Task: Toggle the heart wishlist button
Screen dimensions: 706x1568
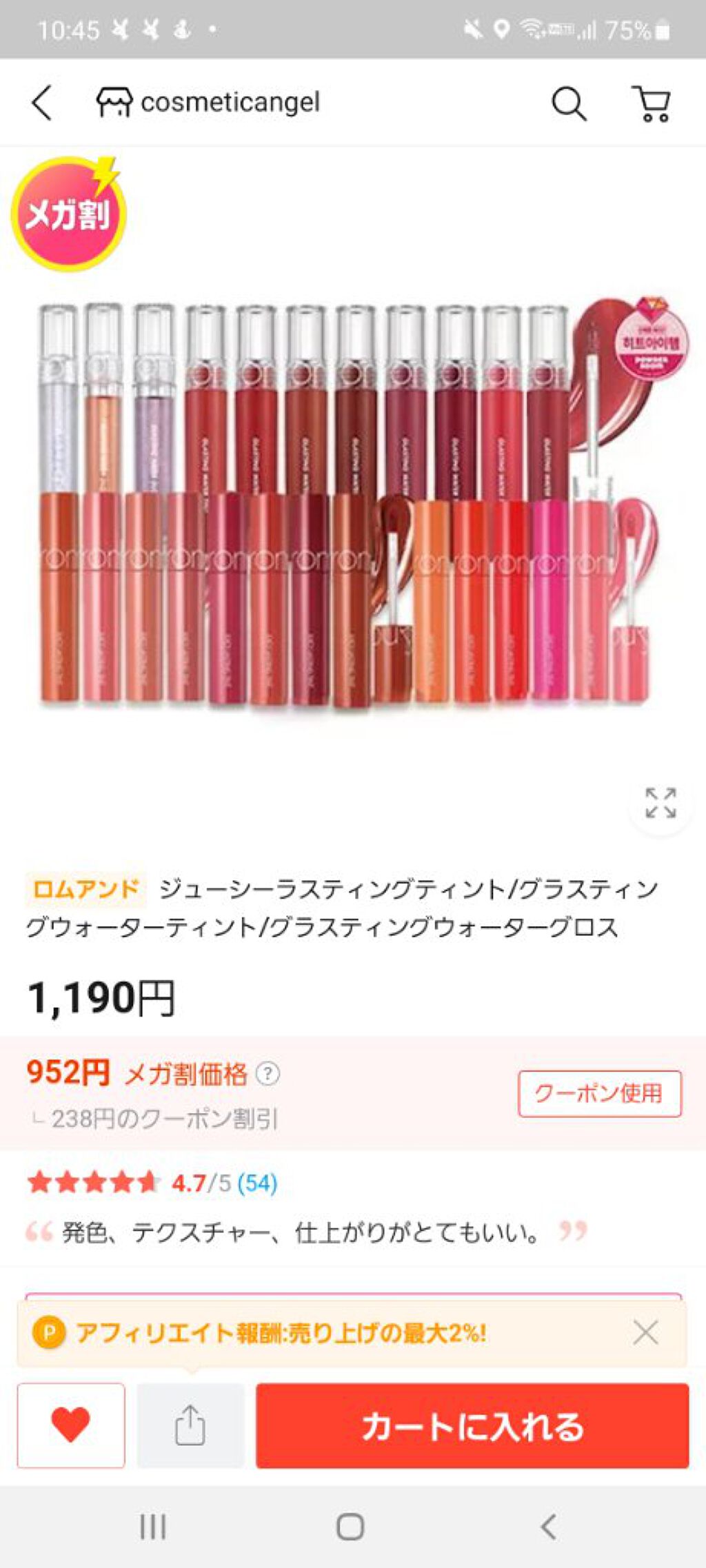Action: (71, 1425)
